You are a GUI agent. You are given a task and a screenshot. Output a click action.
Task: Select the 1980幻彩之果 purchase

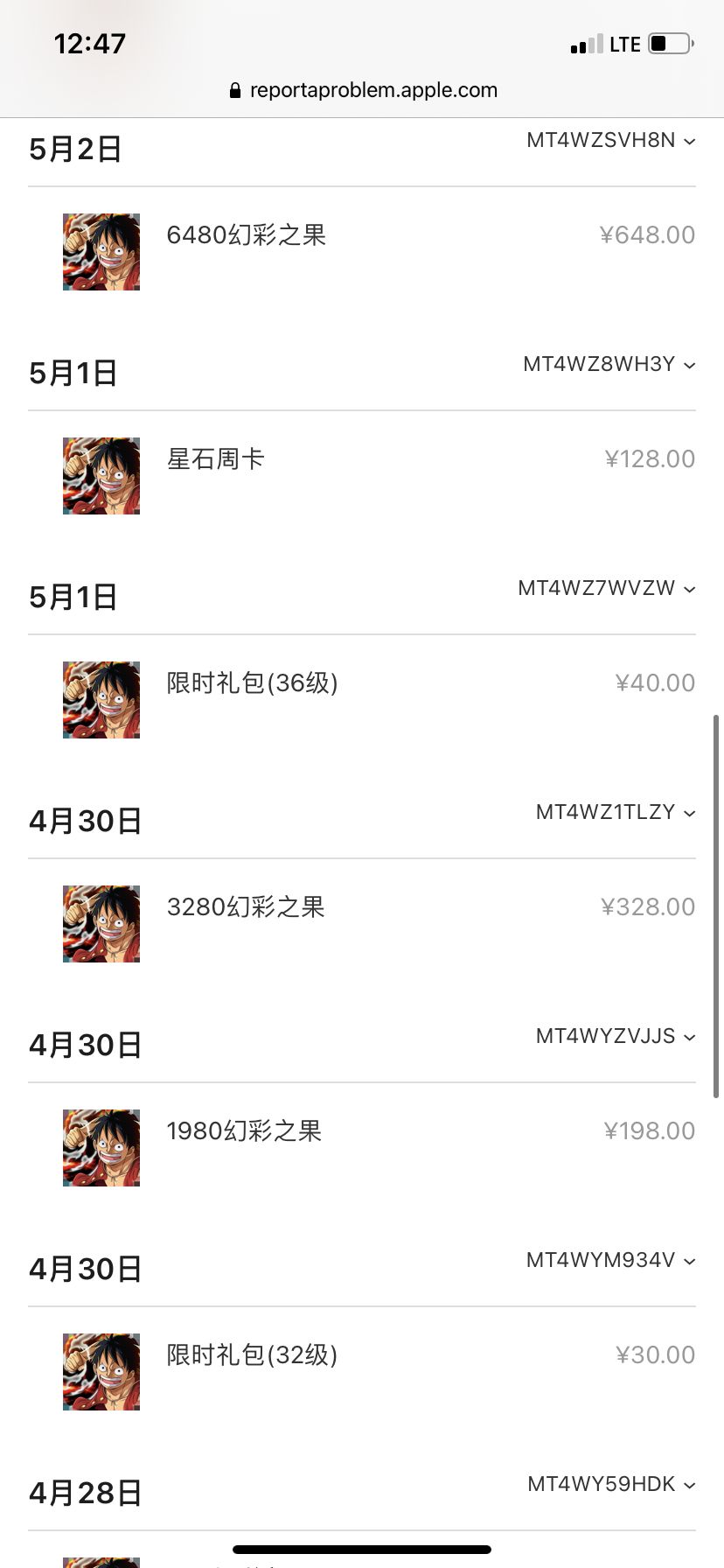362,1148
